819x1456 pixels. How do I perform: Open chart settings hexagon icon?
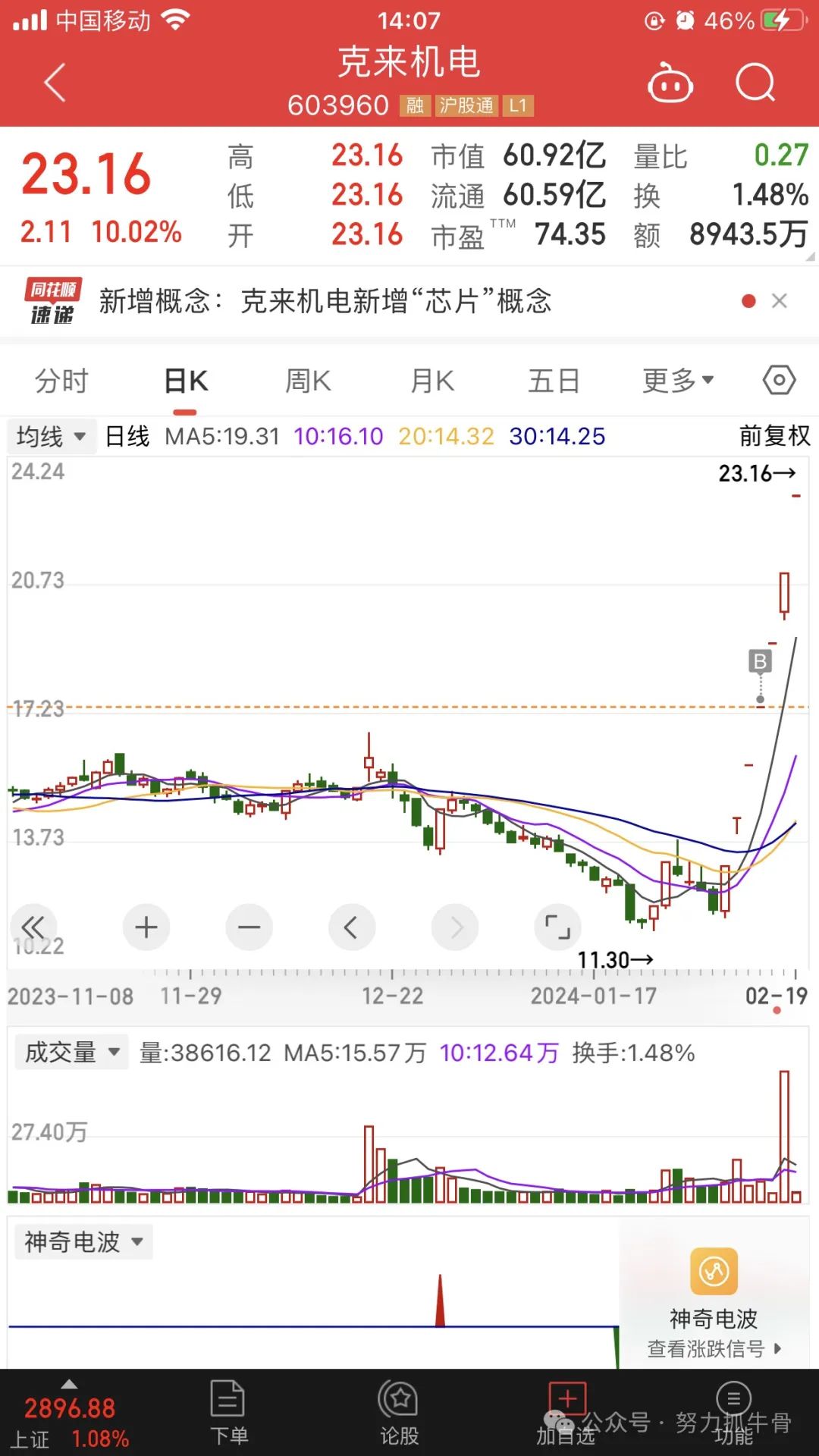click(779, 380)
